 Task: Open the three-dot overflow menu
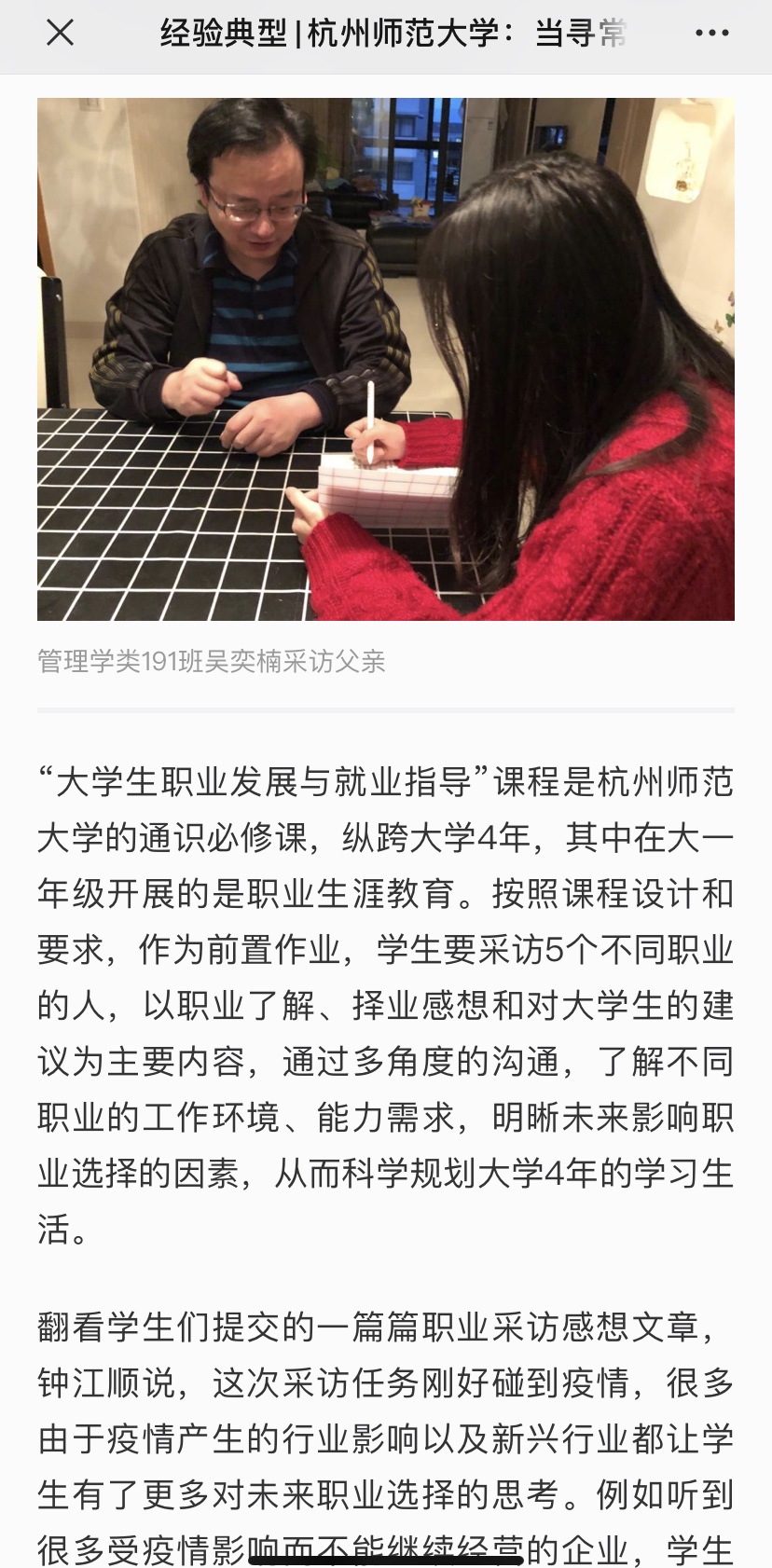711,34
